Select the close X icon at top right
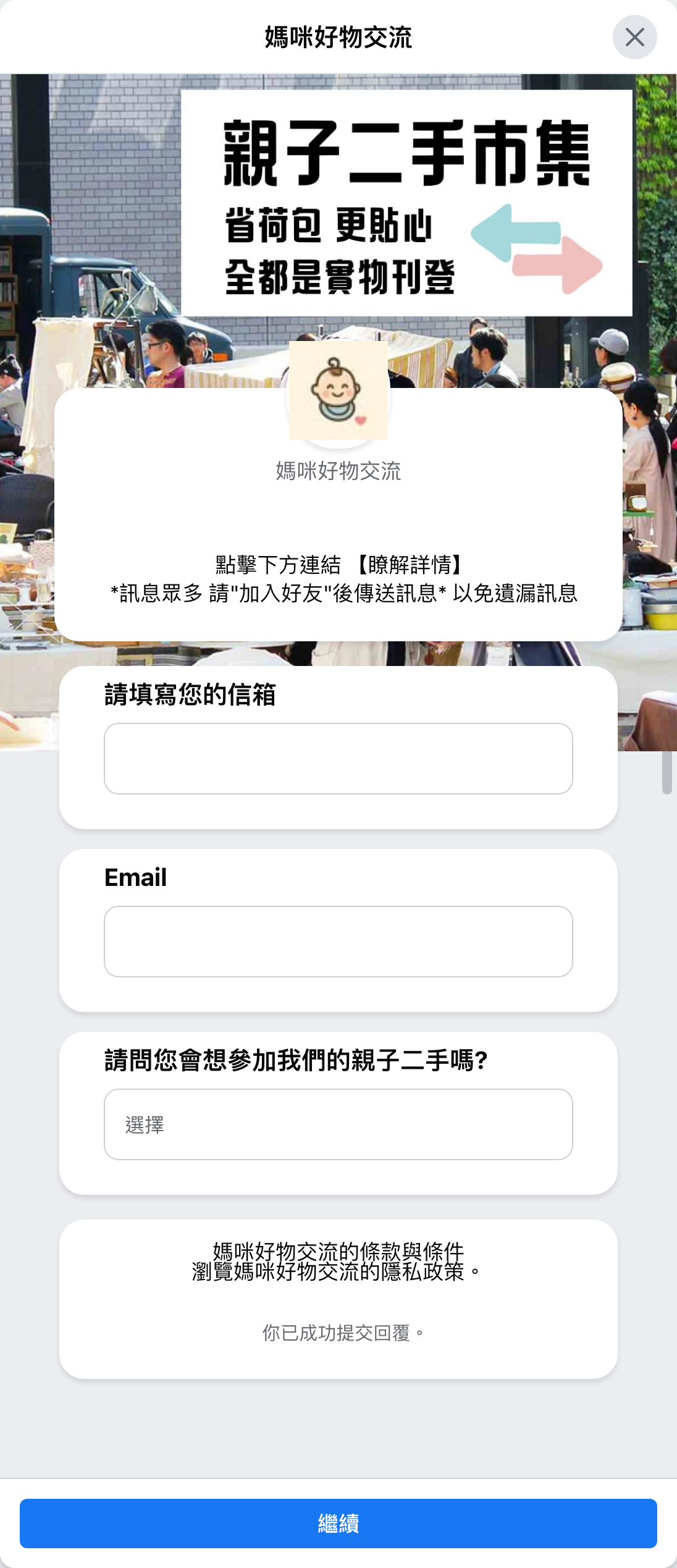 [x=635, y=37]
